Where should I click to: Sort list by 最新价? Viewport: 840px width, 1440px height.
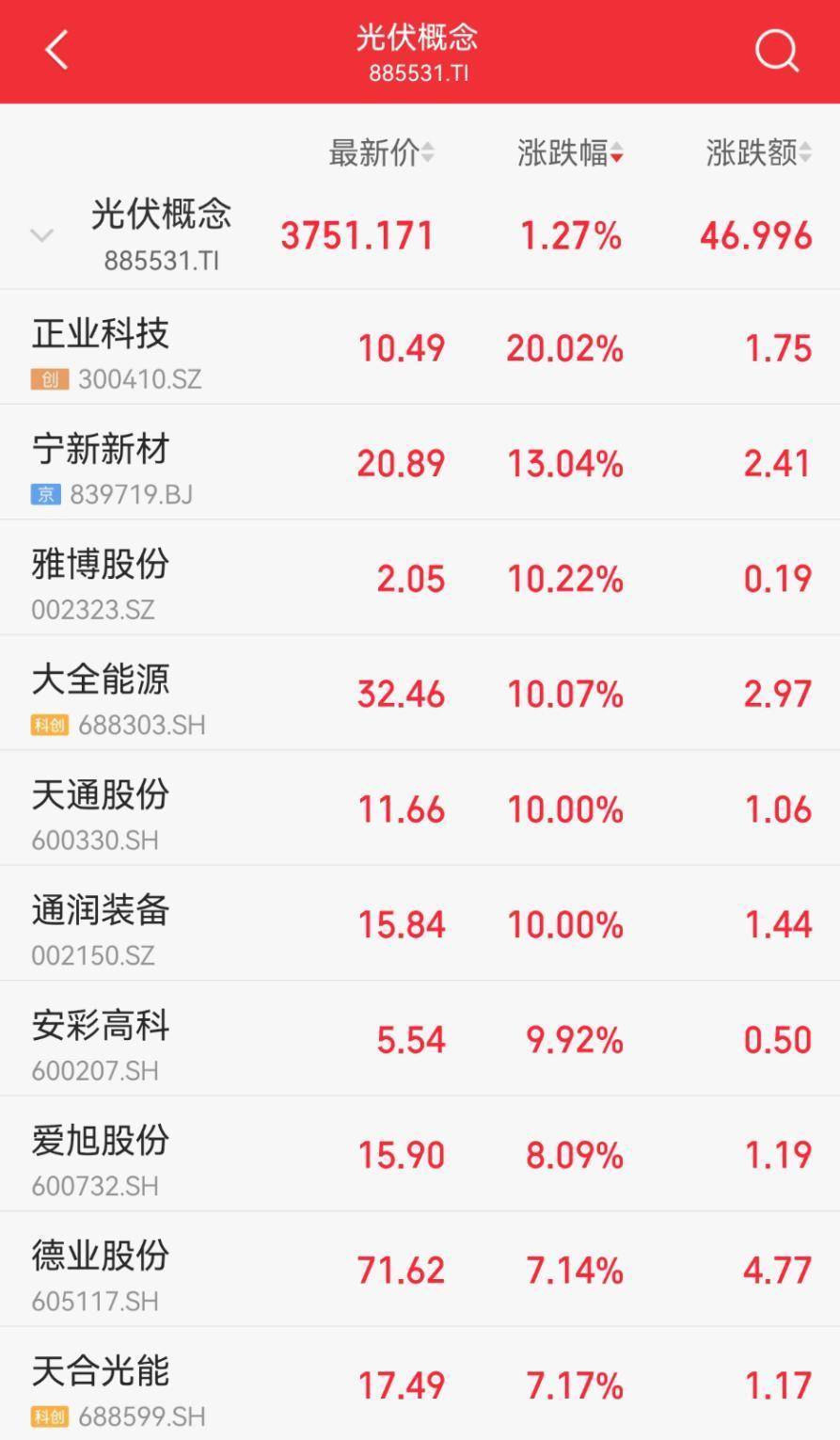[x=381, y=152]
